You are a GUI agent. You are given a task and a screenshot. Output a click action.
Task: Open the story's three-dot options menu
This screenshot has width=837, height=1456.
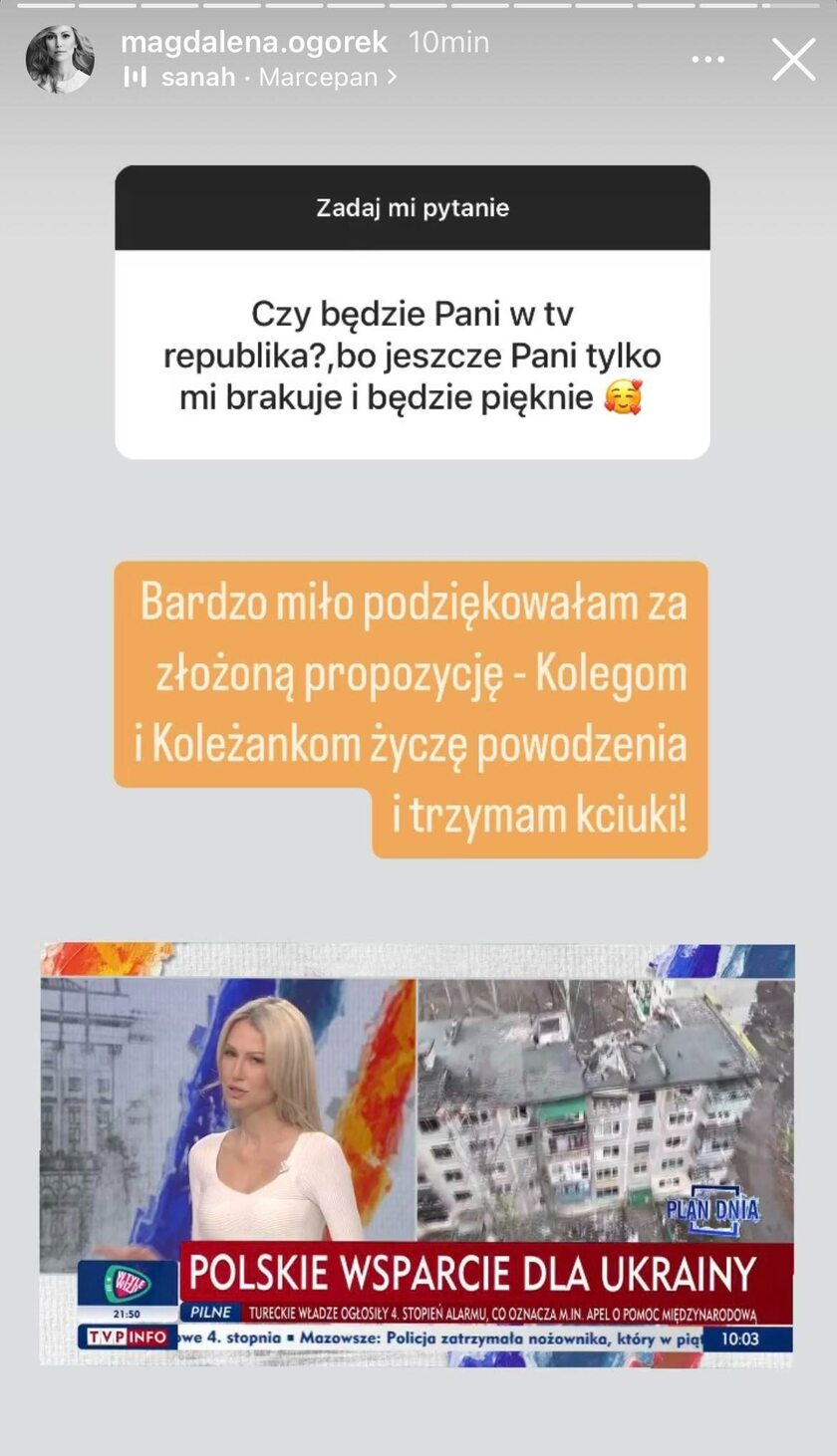click(x=707, y=60)
